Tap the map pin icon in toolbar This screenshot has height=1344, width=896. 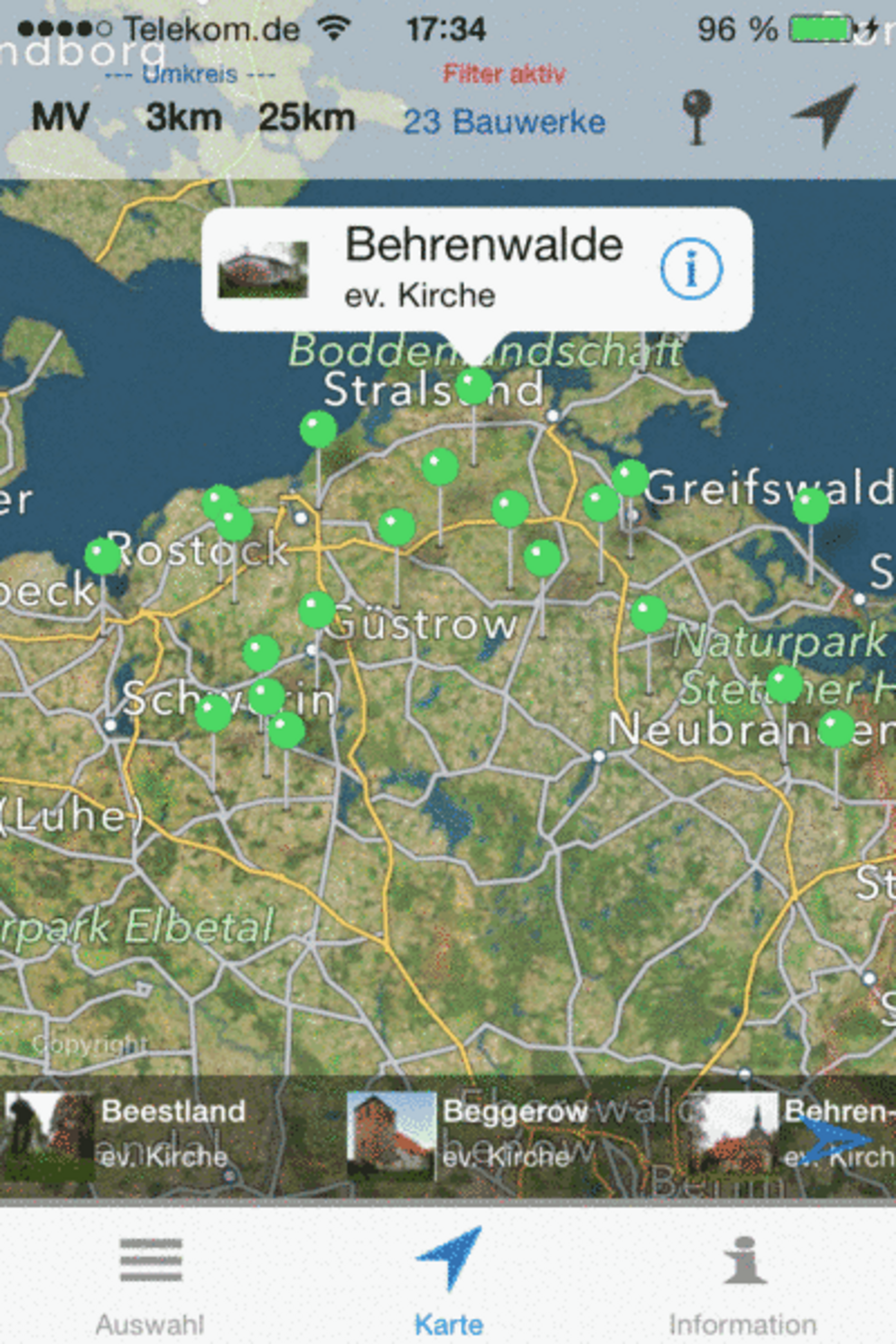[x=697, y=116]
